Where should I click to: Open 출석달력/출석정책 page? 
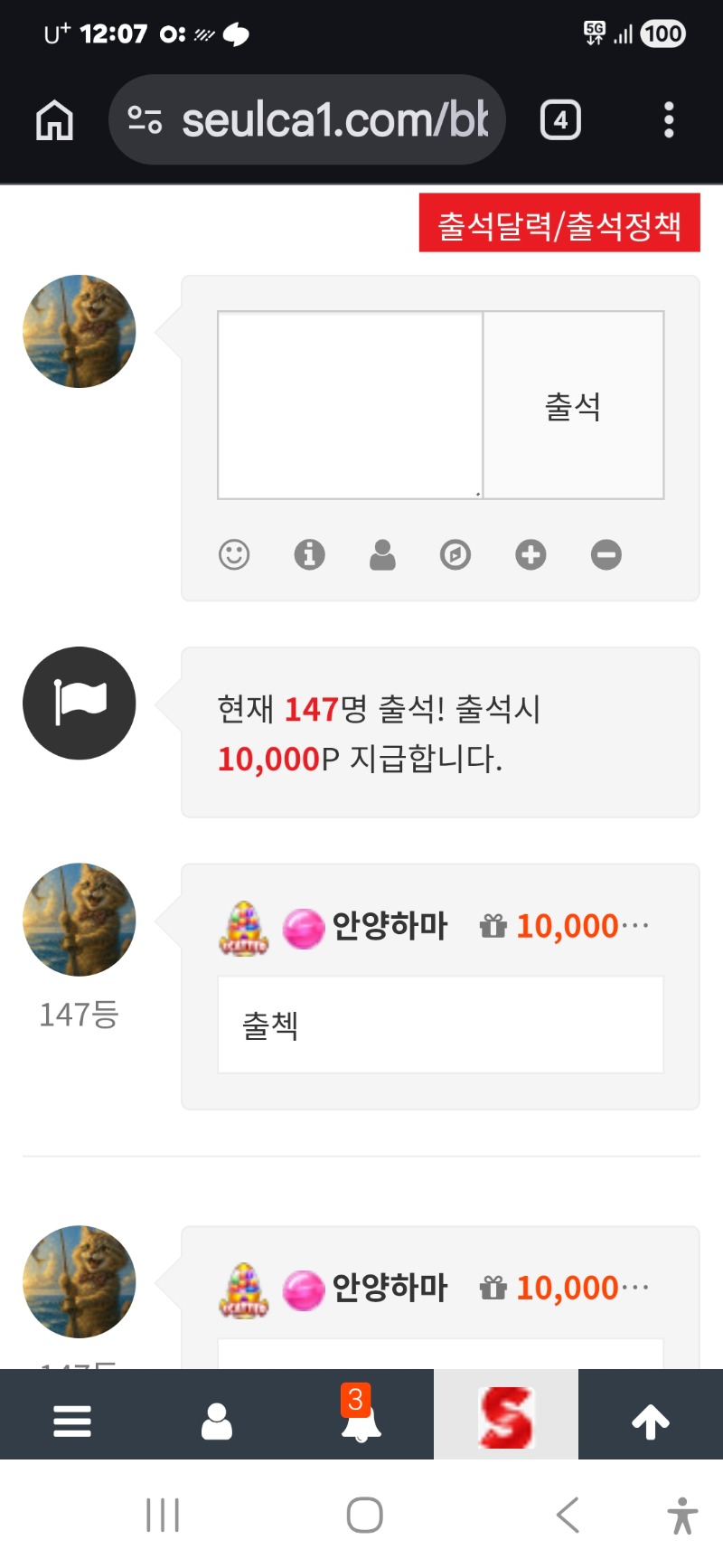pos(559,223)
